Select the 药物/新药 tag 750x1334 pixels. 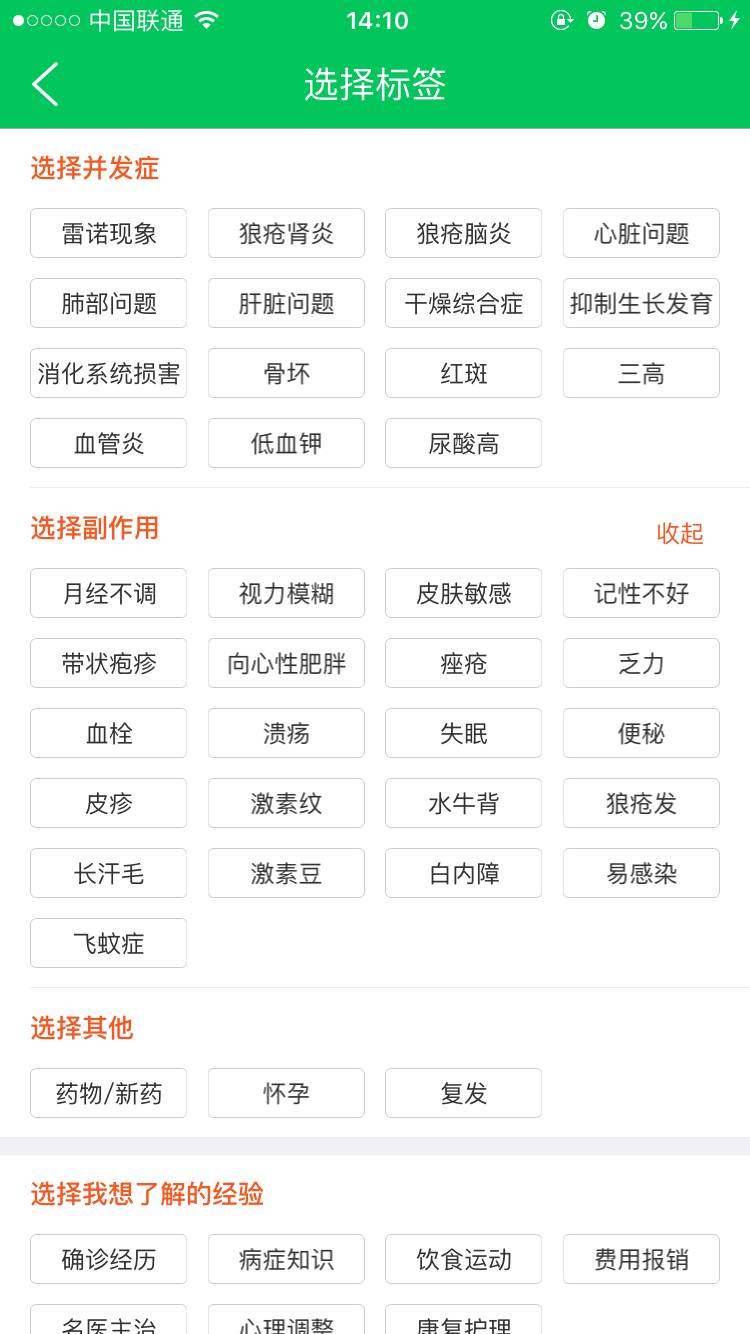click(108, 1093)
